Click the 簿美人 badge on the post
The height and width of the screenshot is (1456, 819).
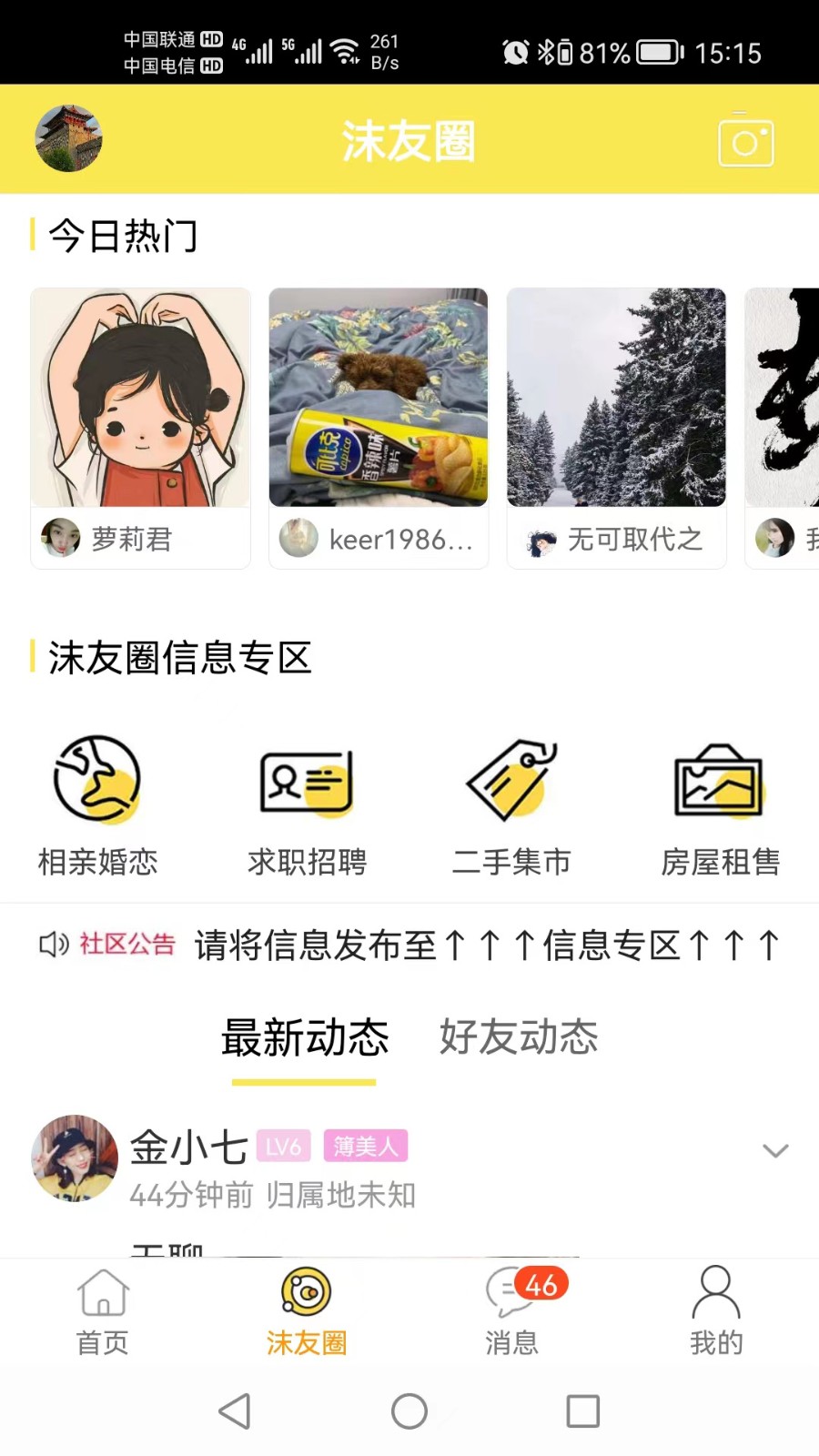(x=365, y=1147)
